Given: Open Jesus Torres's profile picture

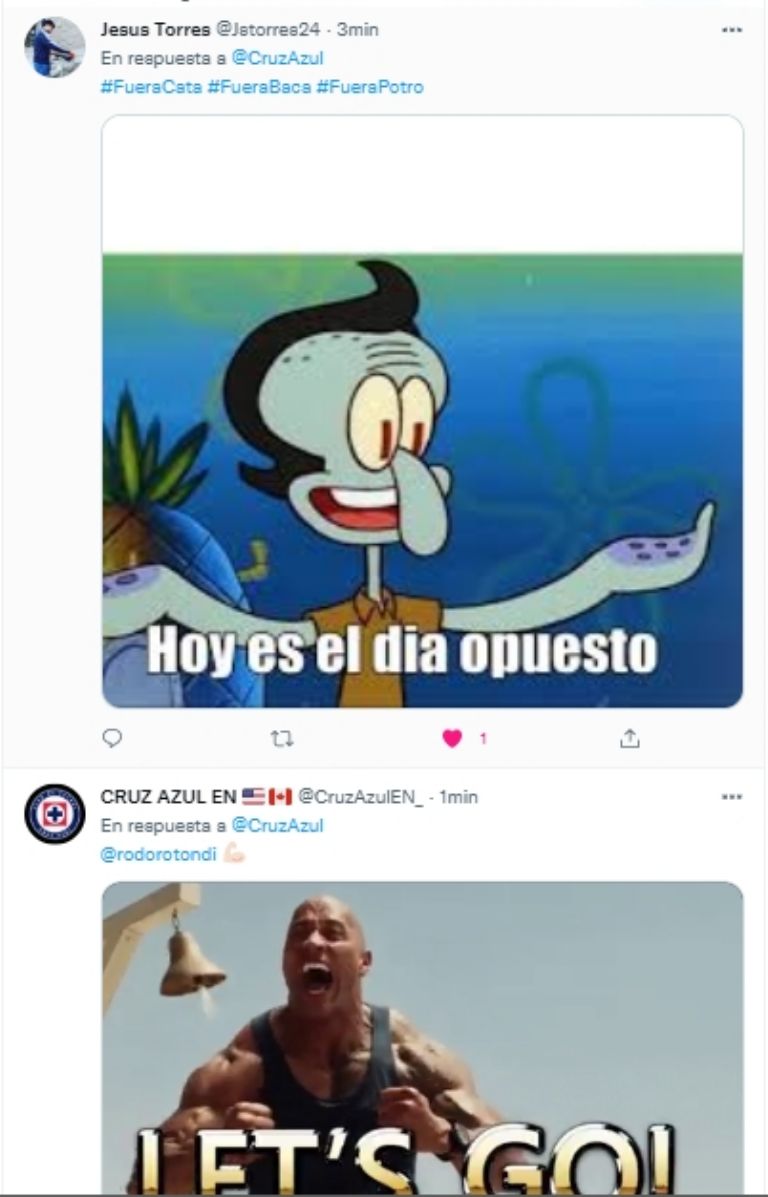Looking at the screenshot, I should click(54, 47).
